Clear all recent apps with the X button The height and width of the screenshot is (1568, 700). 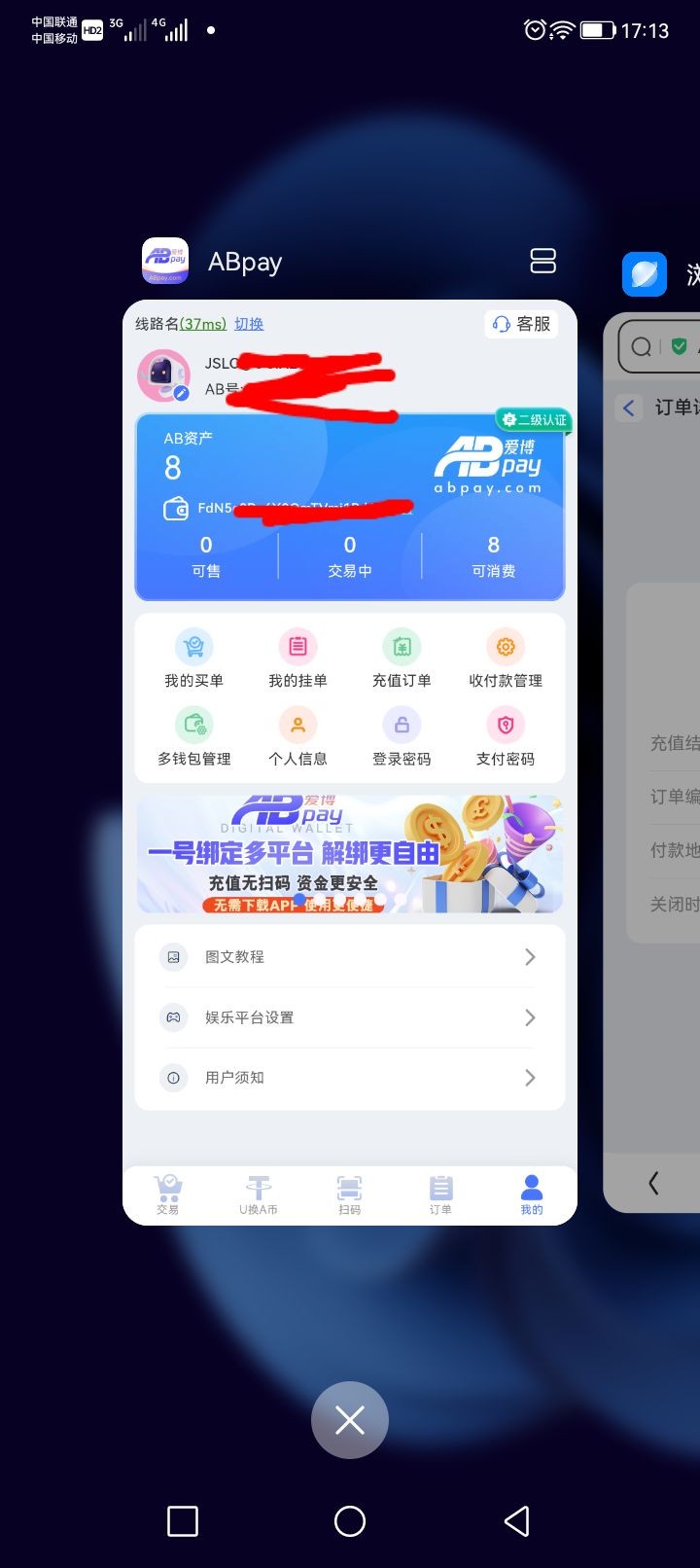(x=350, y=1420)
